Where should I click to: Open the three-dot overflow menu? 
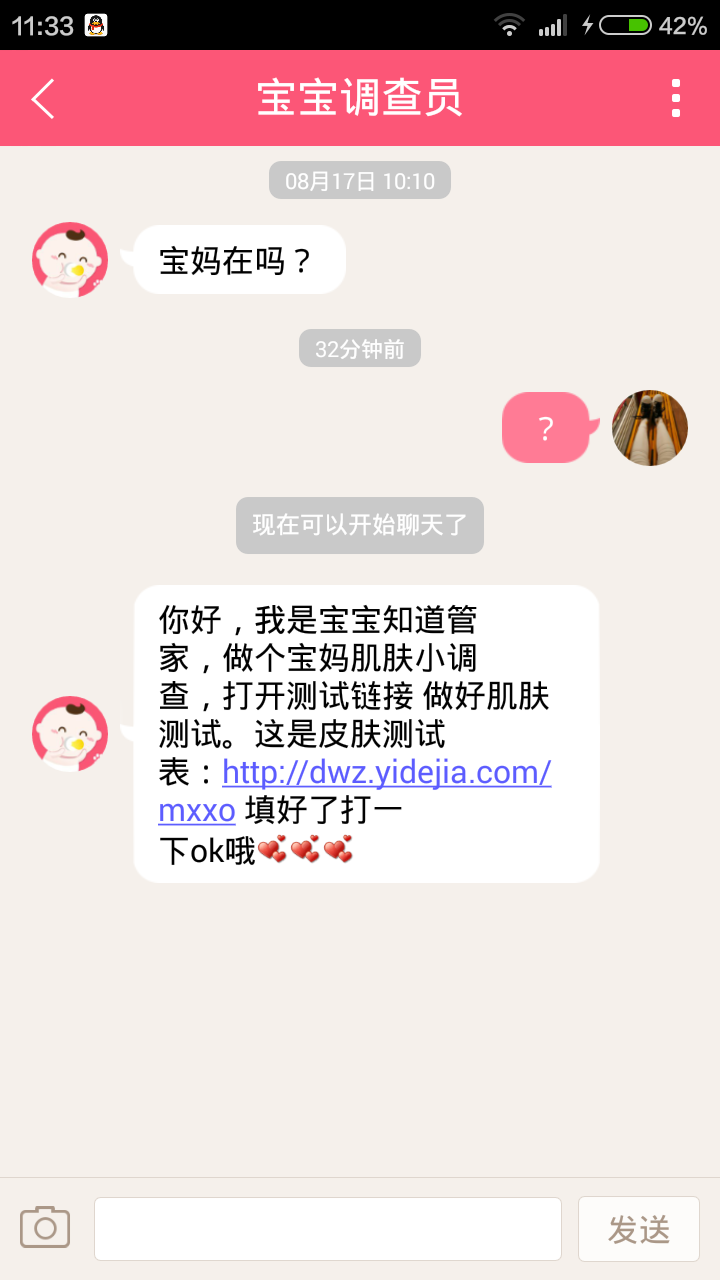click(676, 98)
